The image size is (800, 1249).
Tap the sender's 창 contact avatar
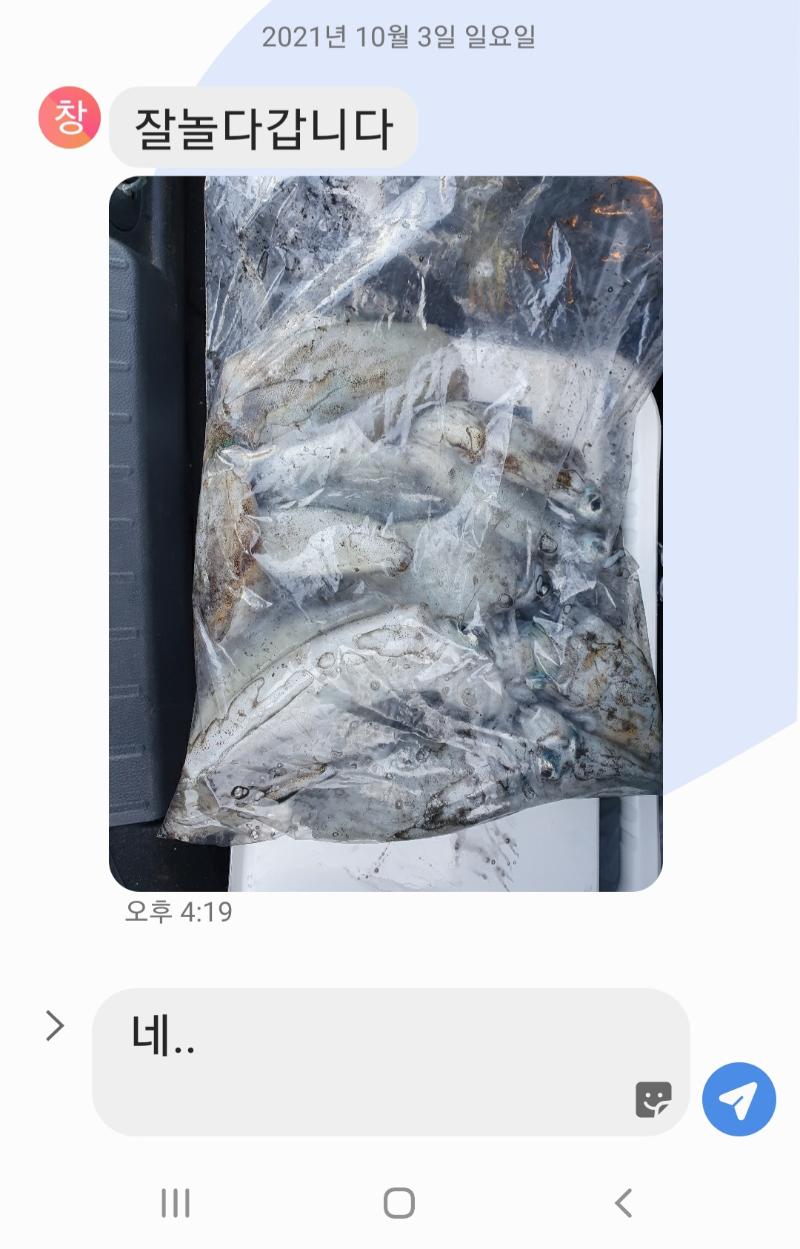(69, 118)
